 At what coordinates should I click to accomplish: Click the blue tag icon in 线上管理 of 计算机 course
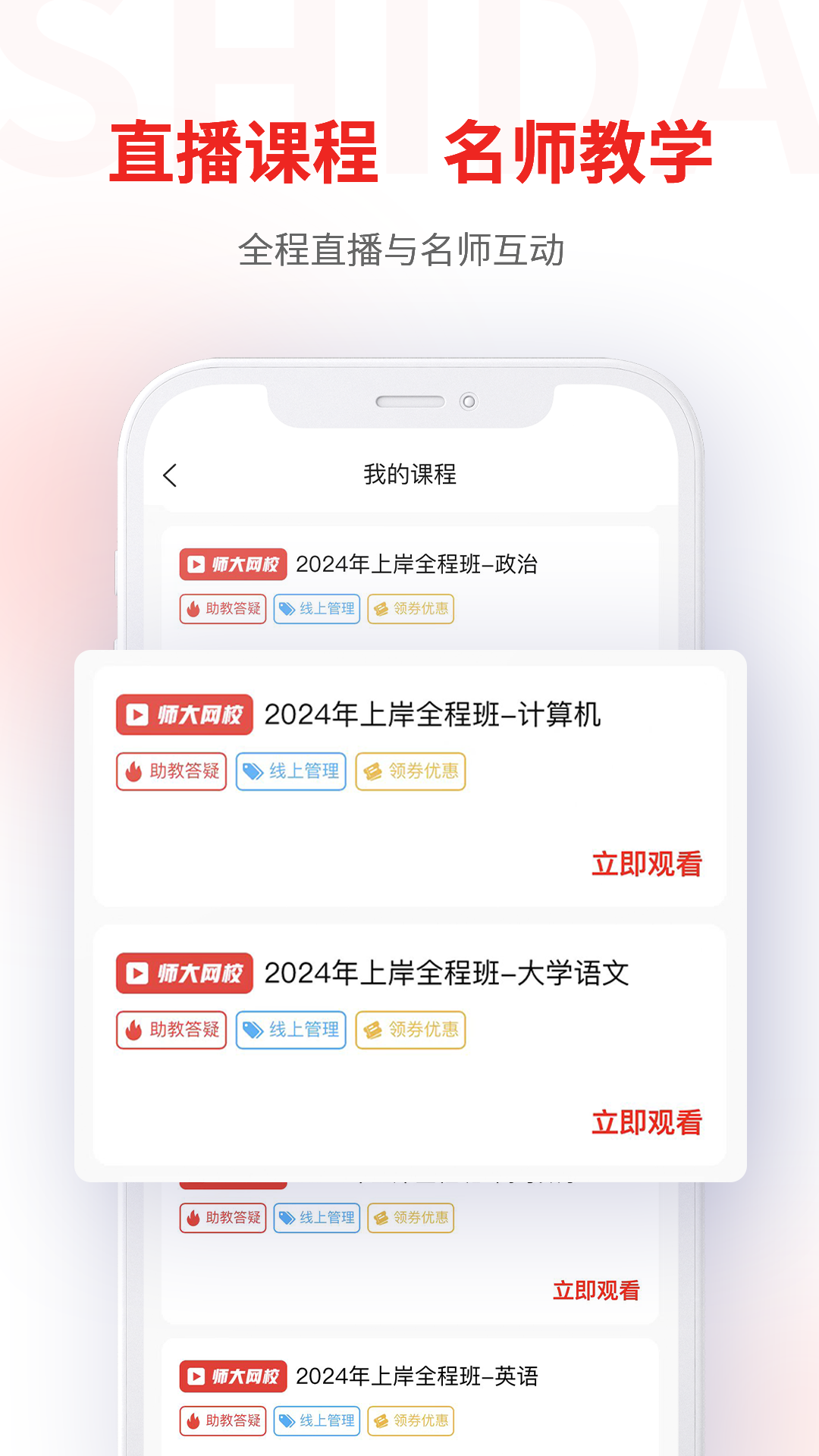(x=254, y=771)
